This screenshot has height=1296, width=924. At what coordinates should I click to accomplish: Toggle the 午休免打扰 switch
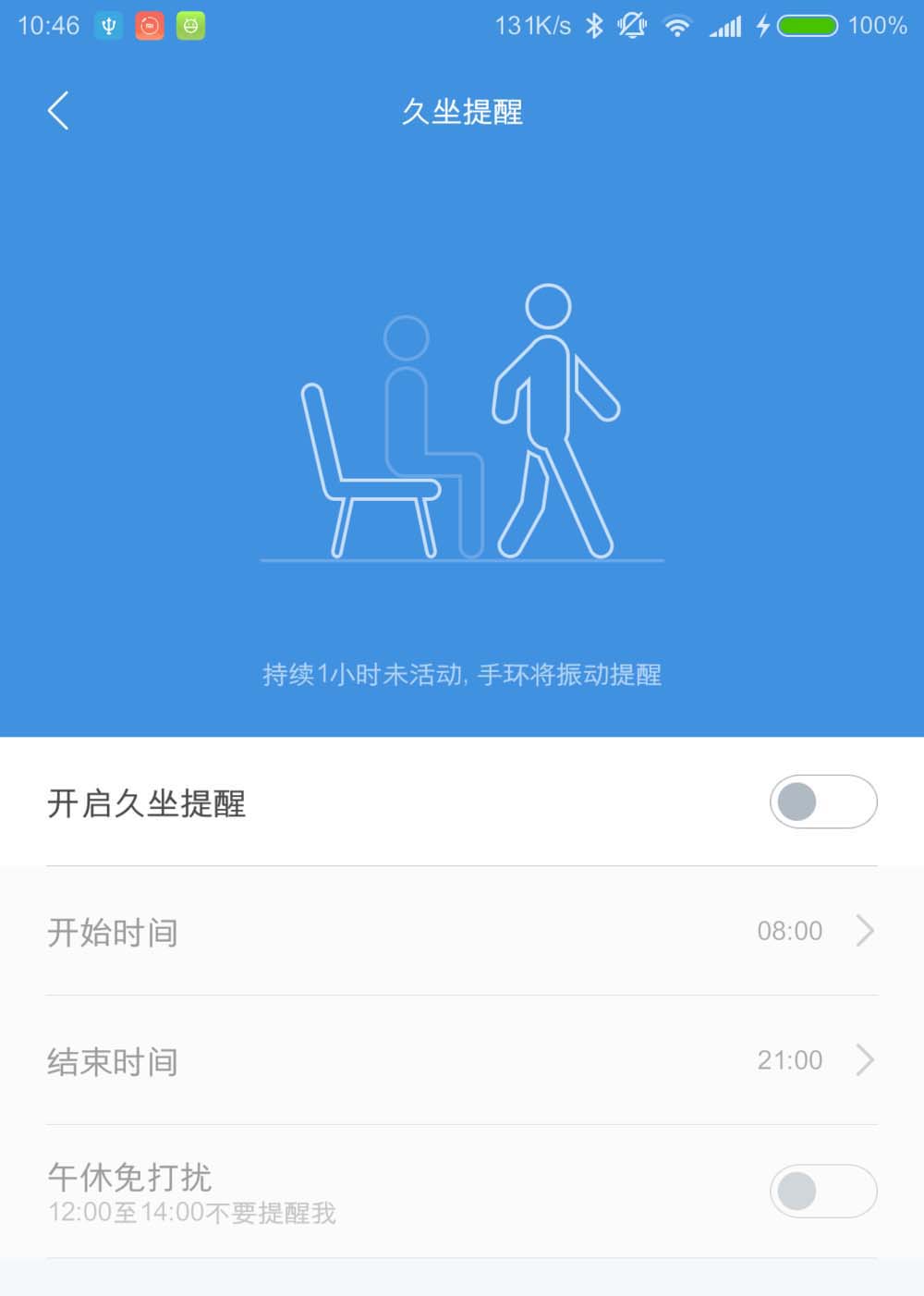[x=822, y=1191]
